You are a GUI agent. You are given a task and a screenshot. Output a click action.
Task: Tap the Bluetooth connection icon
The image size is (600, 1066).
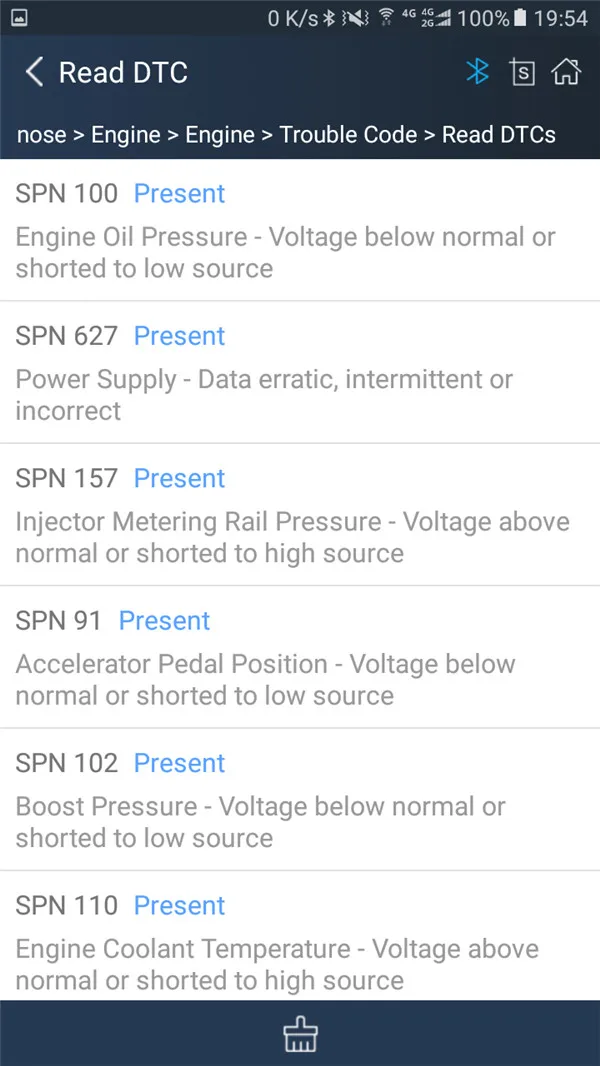point(478,71)
